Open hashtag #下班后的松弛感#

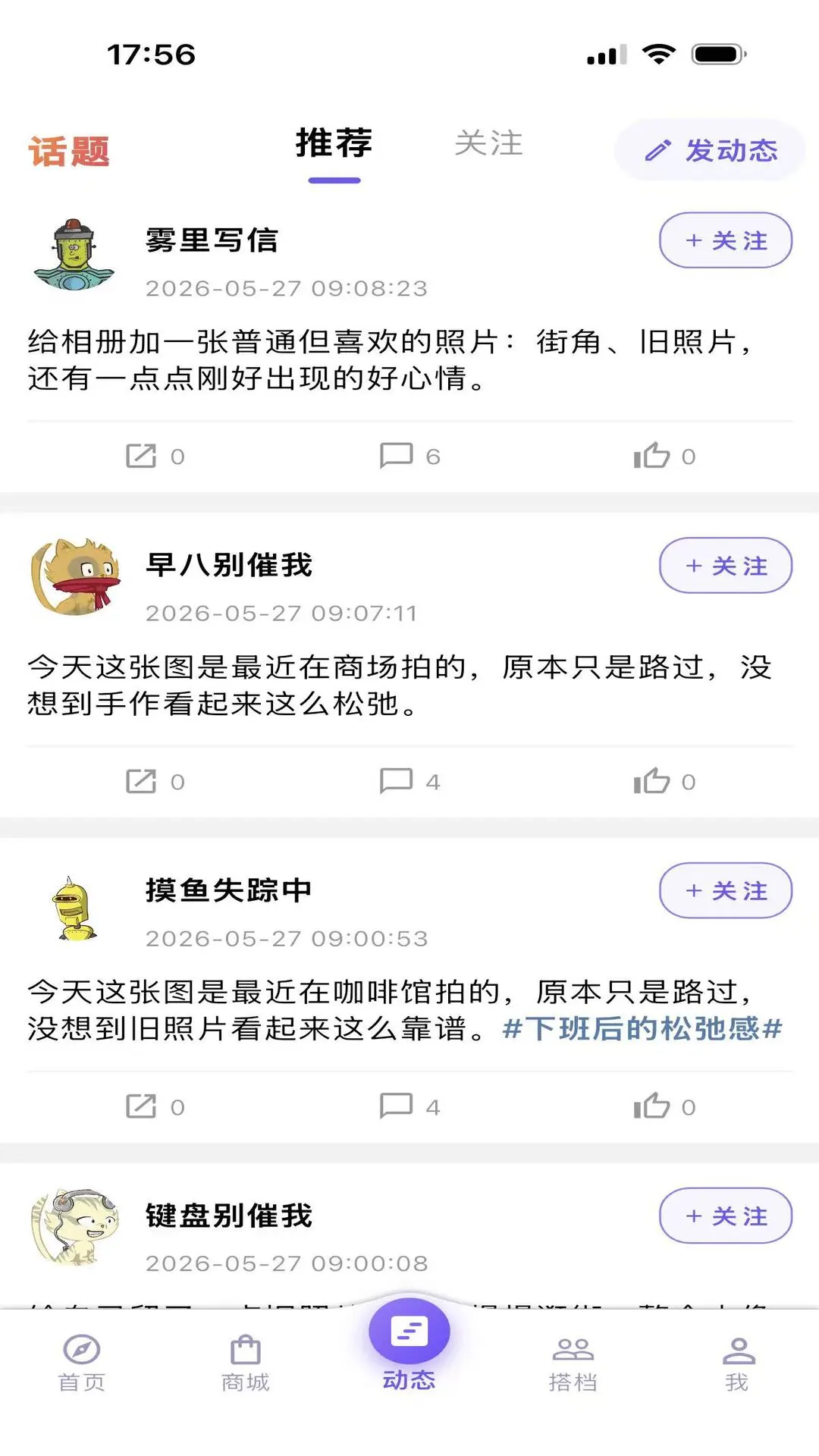click(x=642, y=1029)
